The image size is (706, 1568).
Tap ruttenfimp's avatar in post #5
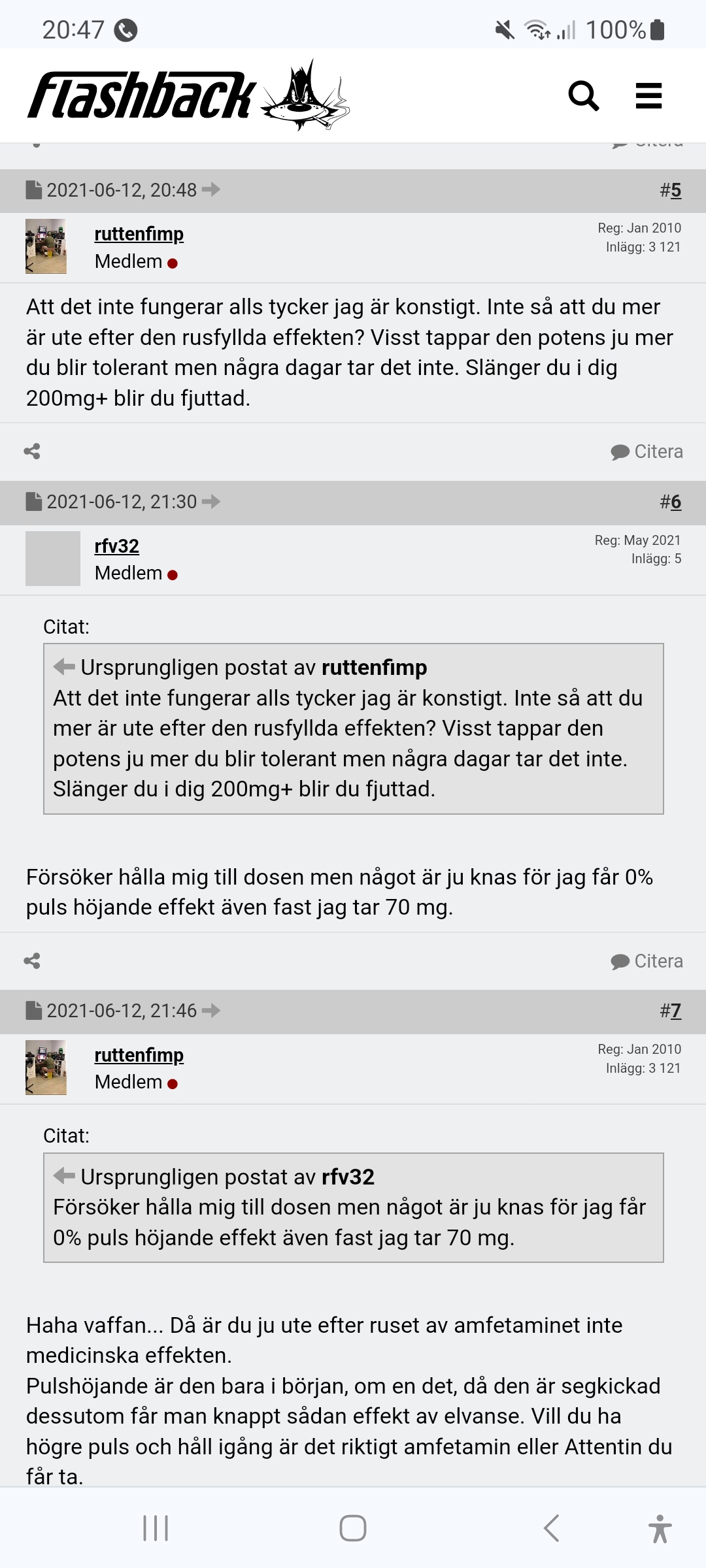pos(46,246)
